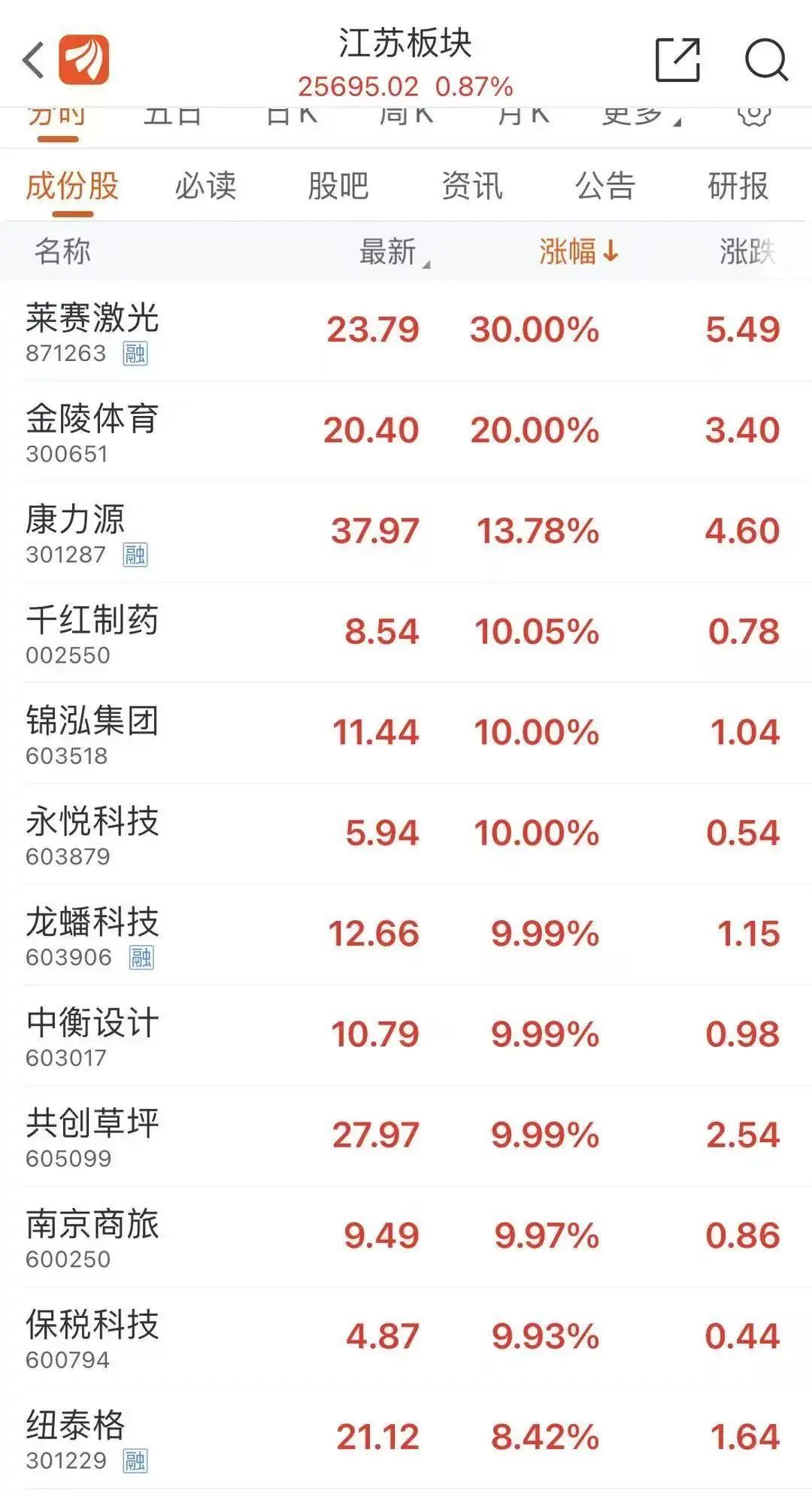Go back using the back arrow
Screen dimensions: 812x1497
[34, 60]
